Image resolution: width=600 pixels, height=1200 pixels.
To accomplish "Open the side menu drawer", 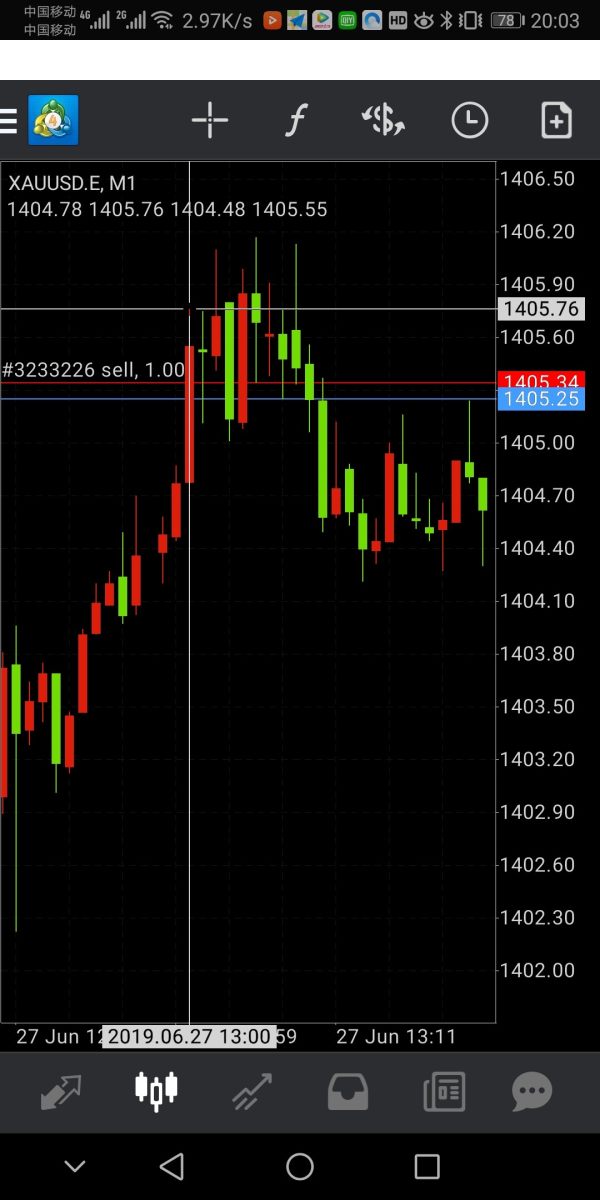I will click(9, 121).
